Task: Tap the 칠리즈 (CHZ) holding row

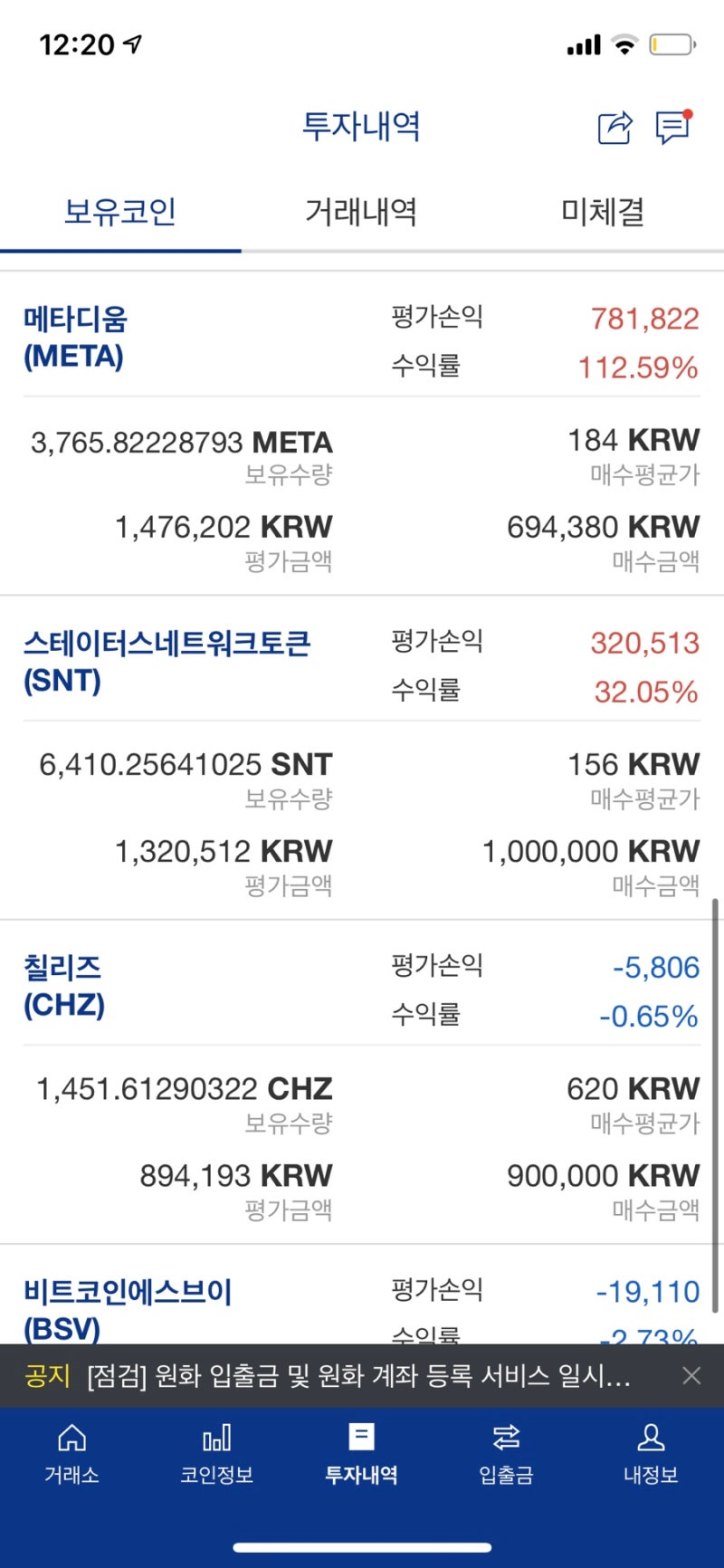Action: click(x=62, y=986)
